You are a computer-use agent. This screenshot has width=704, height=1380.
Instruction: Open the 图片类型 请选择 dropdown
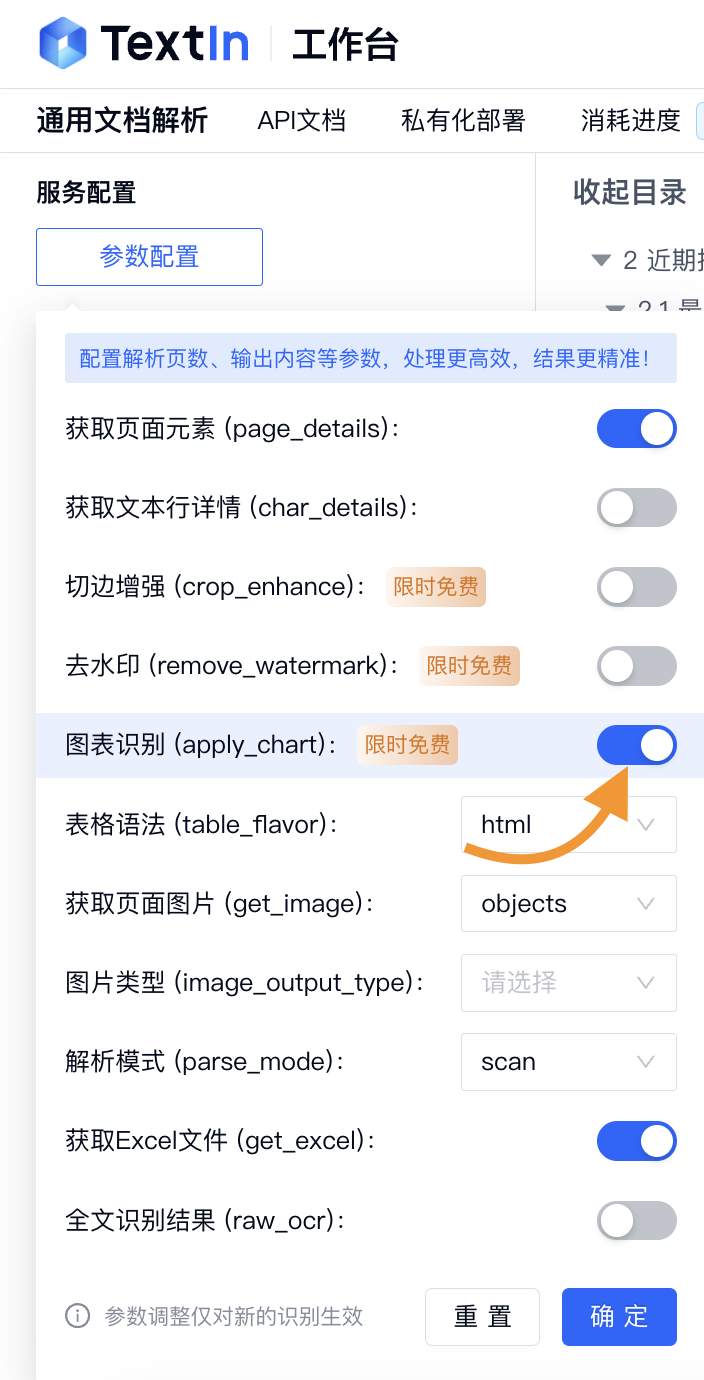click(569, 982)
